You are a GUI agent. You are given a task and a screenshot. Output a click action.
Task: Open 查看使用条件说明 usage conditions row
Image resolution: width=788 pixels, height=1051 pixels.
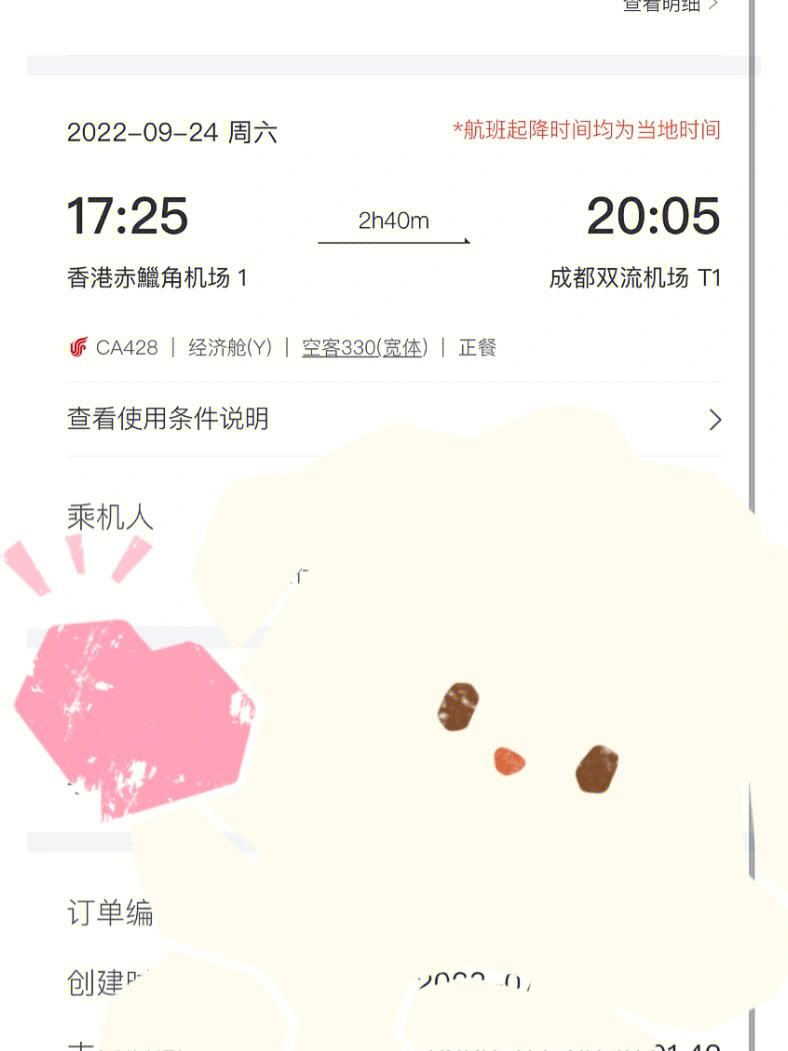tap(393, 419)
